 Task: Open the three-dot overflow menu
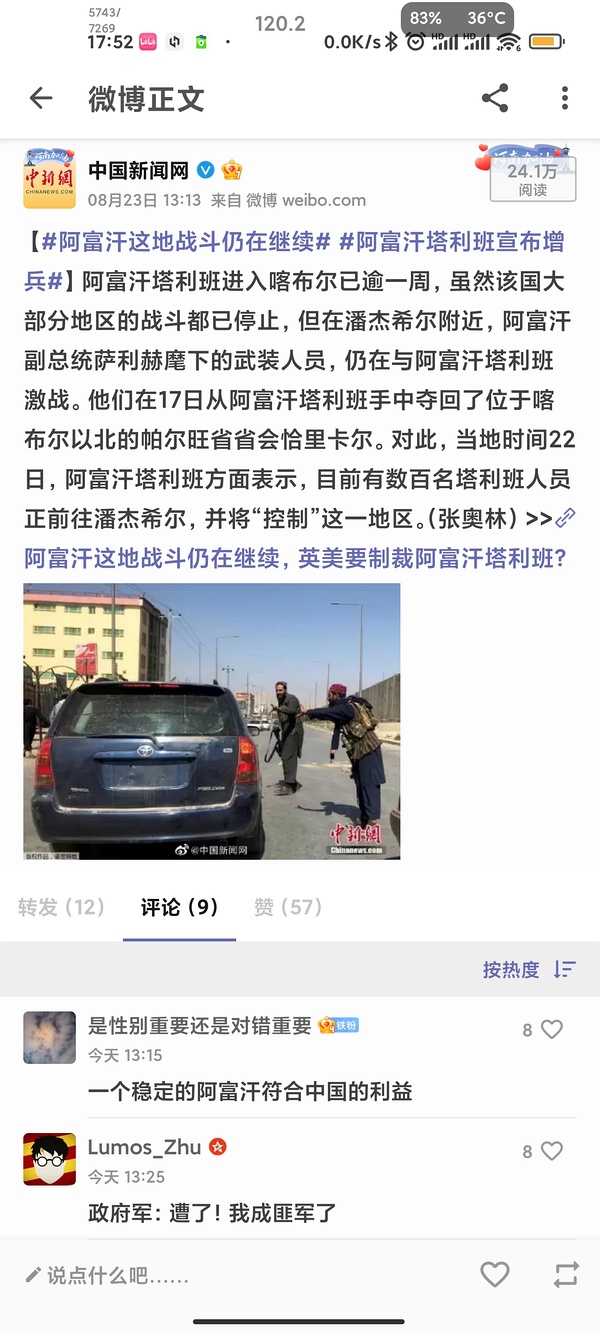[565, 98]
